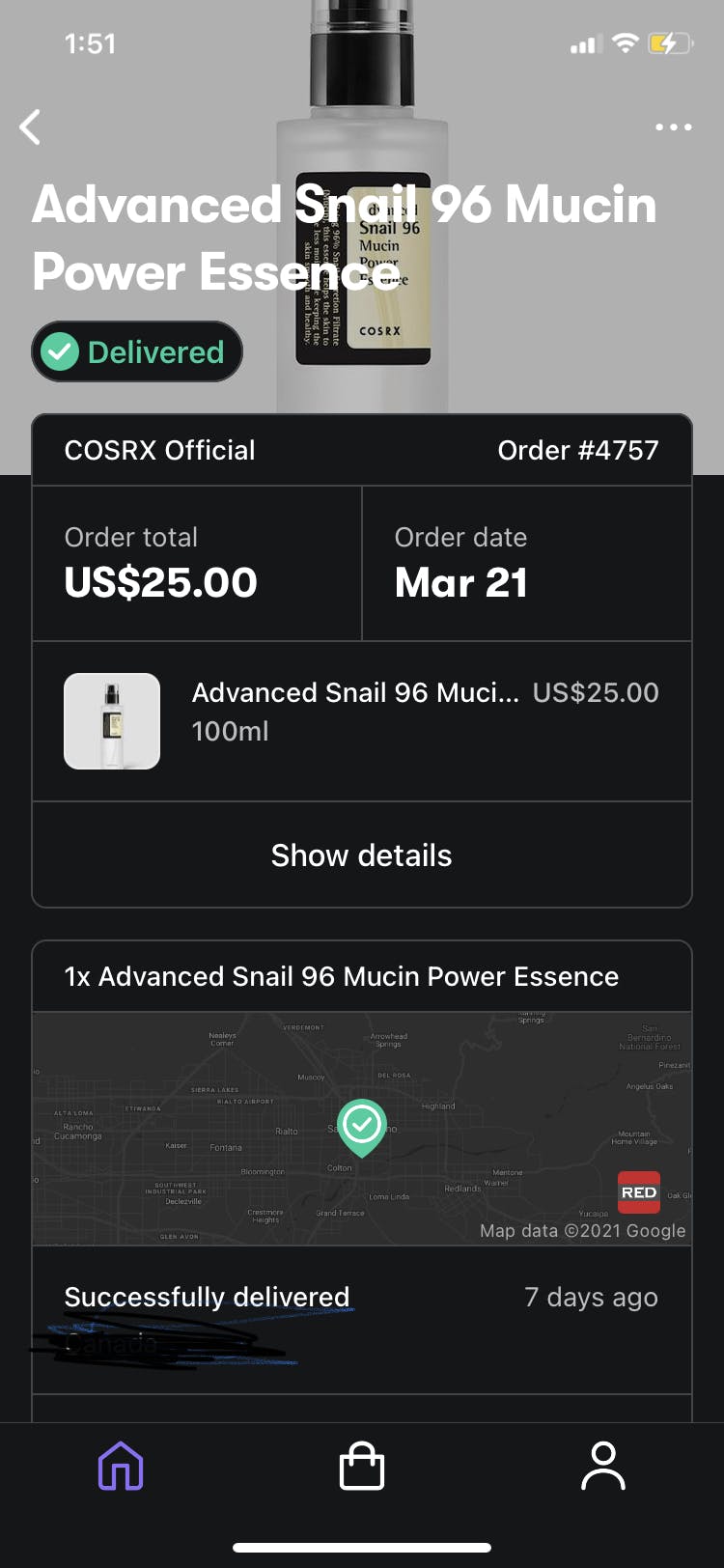
Task: Tap the Successfully delivered entry
Action: coord(206,1297)
